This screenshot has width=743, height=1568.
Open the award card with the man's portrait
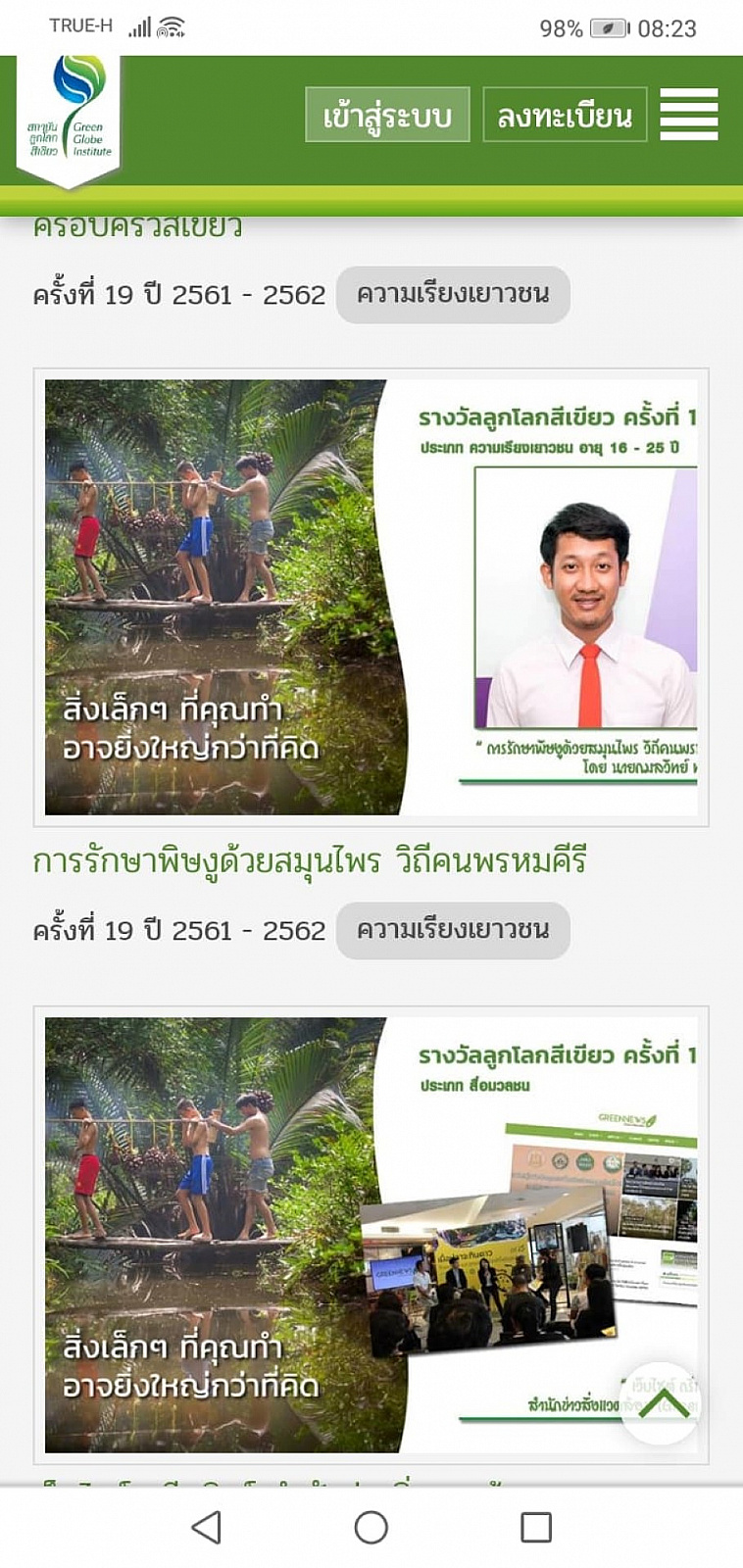pos(371,597)
